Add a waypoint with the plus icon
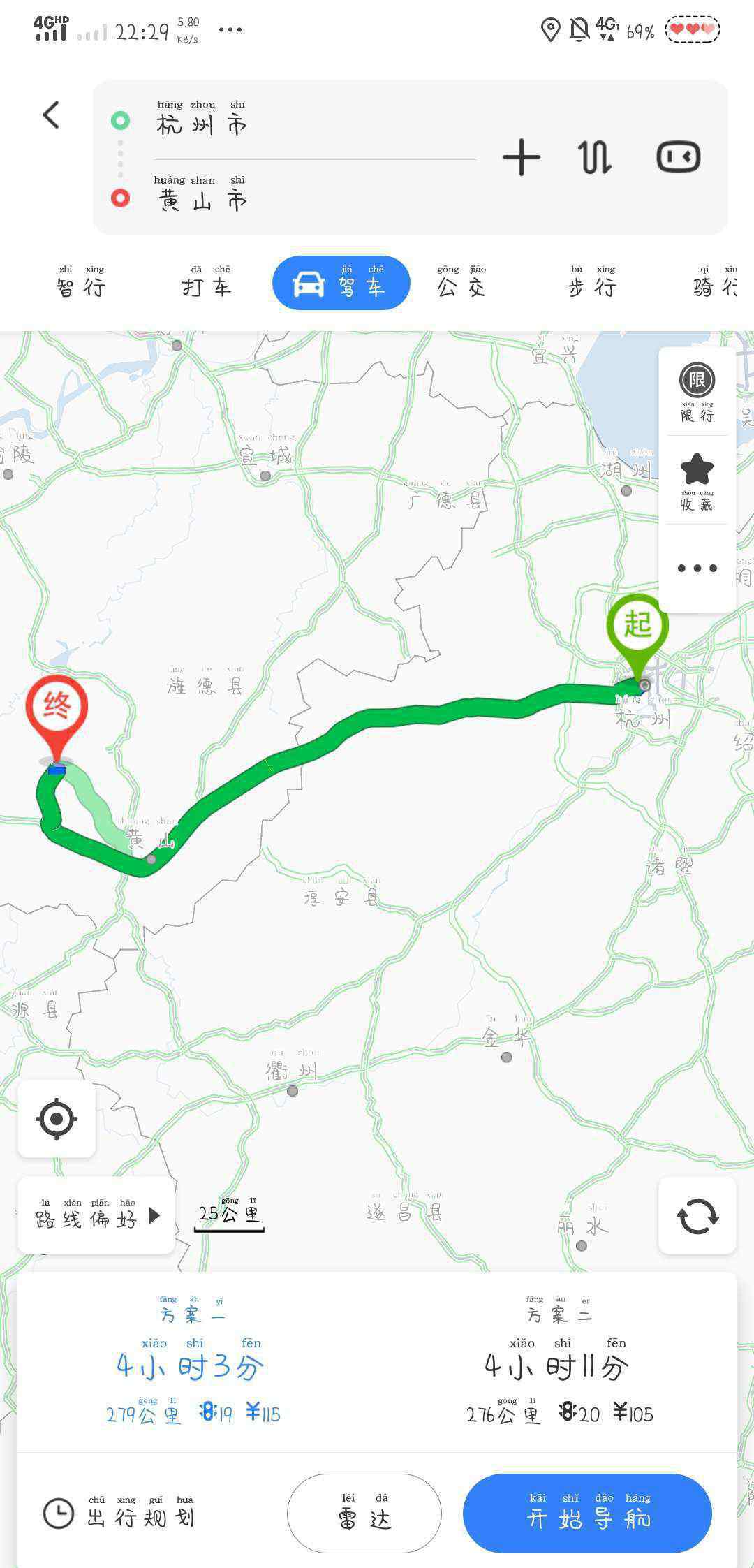The width and height of the screenshot is (754, 1568). pos(522,157)
